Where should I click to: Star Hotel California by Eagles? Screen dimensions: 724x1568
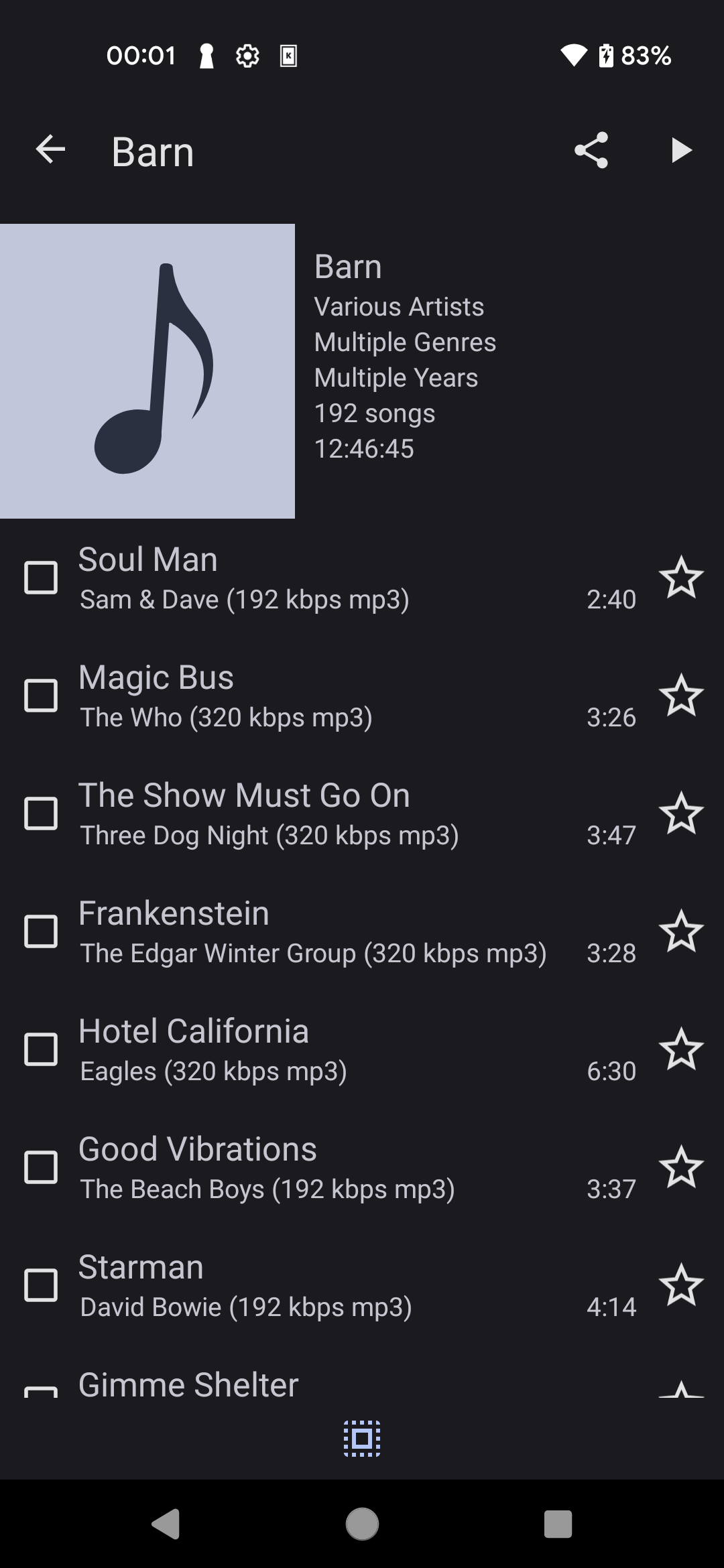[681, 1049]
